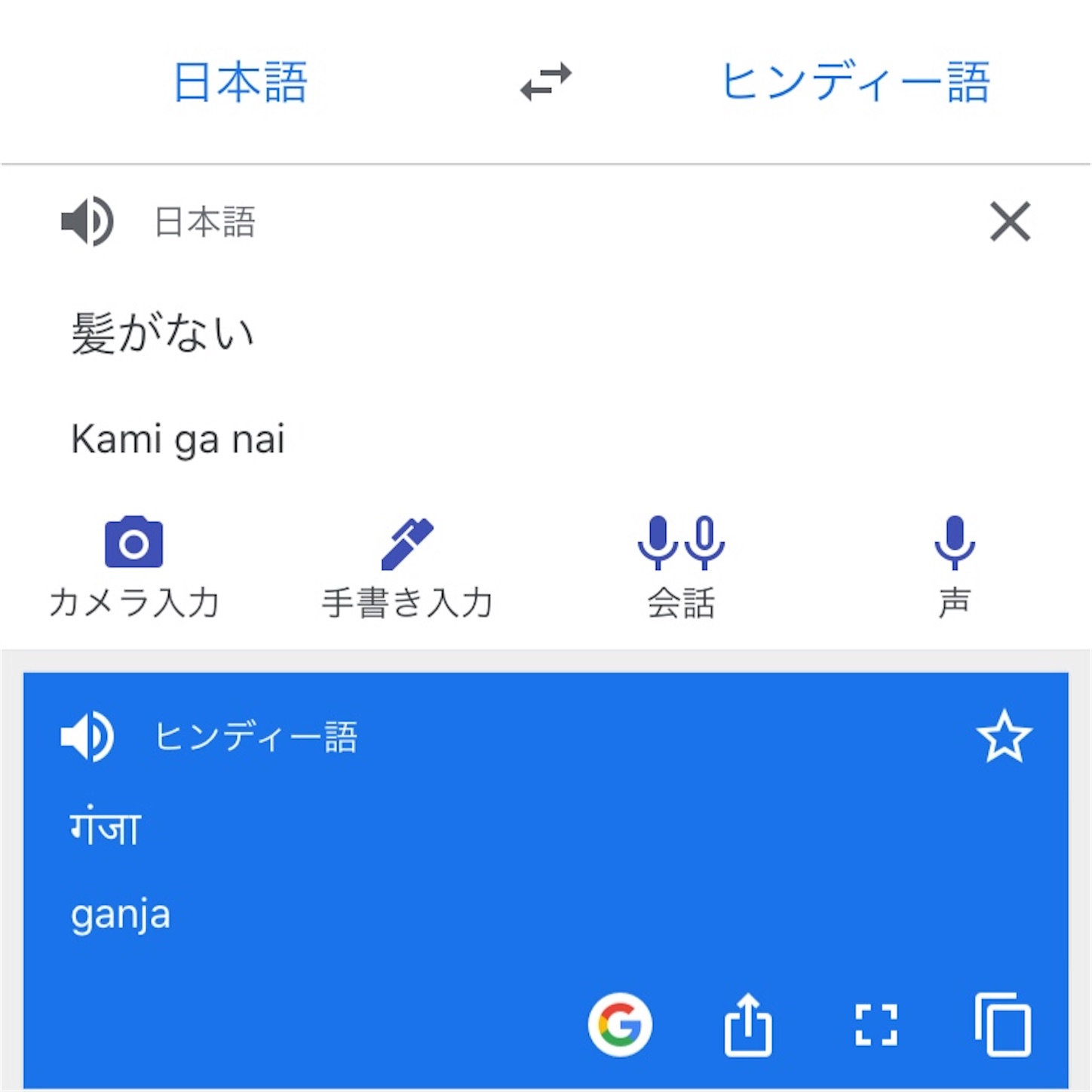Play audio of the Hindi translation
1092x1092 pixels.
click(x=87, y=736)
